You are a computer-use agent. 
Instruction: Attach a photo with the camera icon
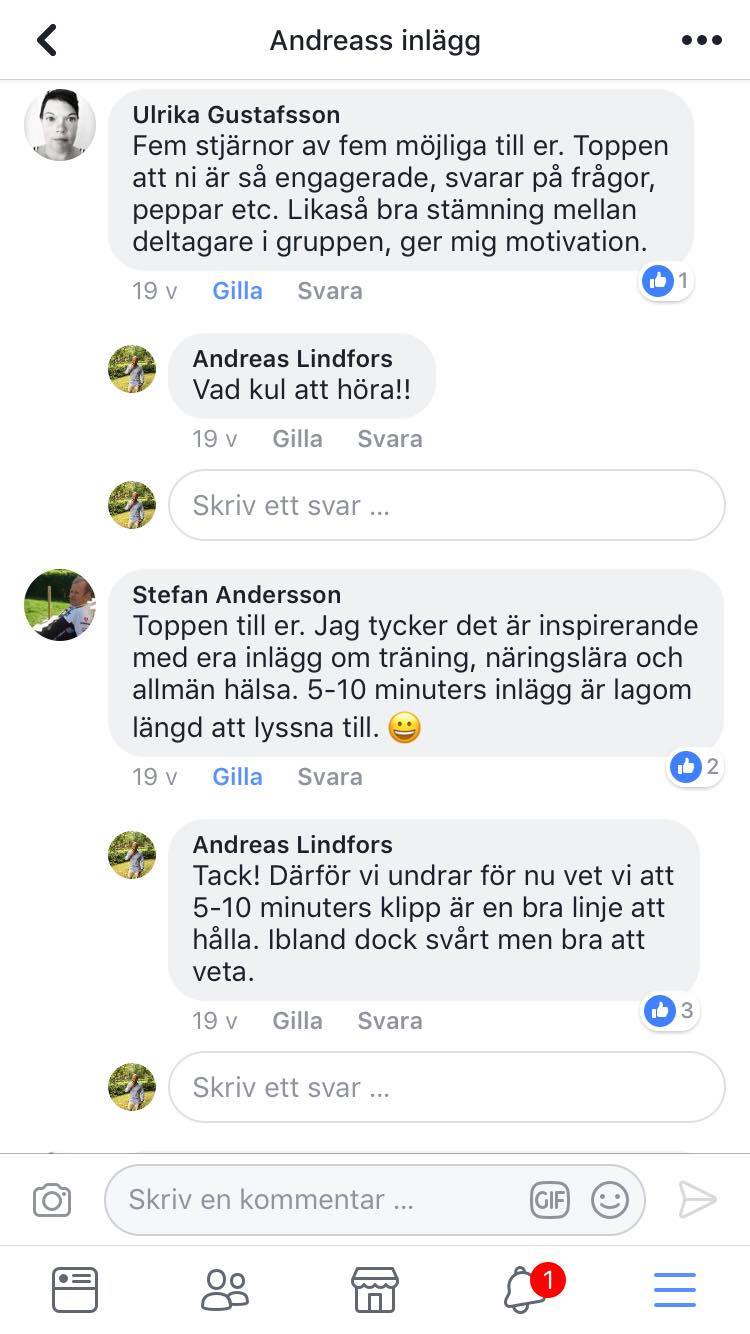tap(52, 1200)
